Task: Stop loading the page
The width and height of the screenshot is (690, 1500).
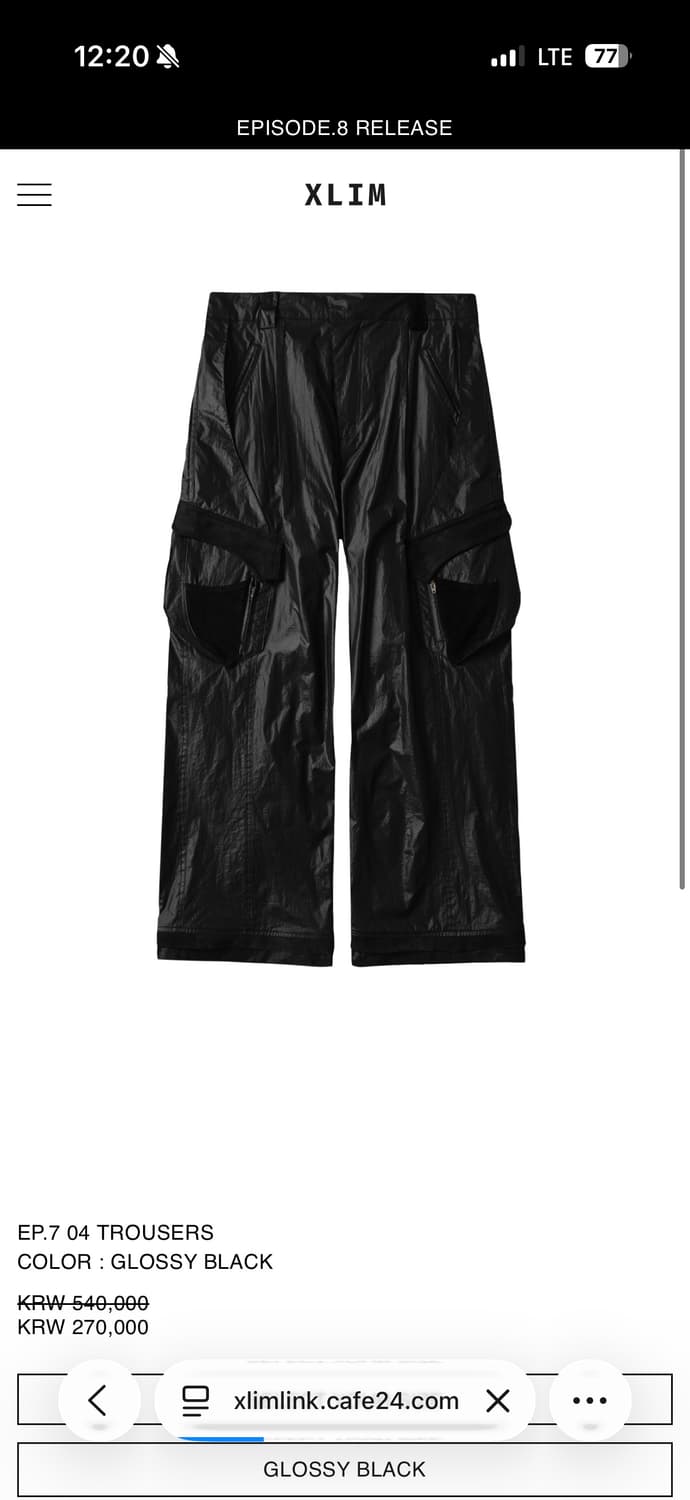Action: [498, 1400]
